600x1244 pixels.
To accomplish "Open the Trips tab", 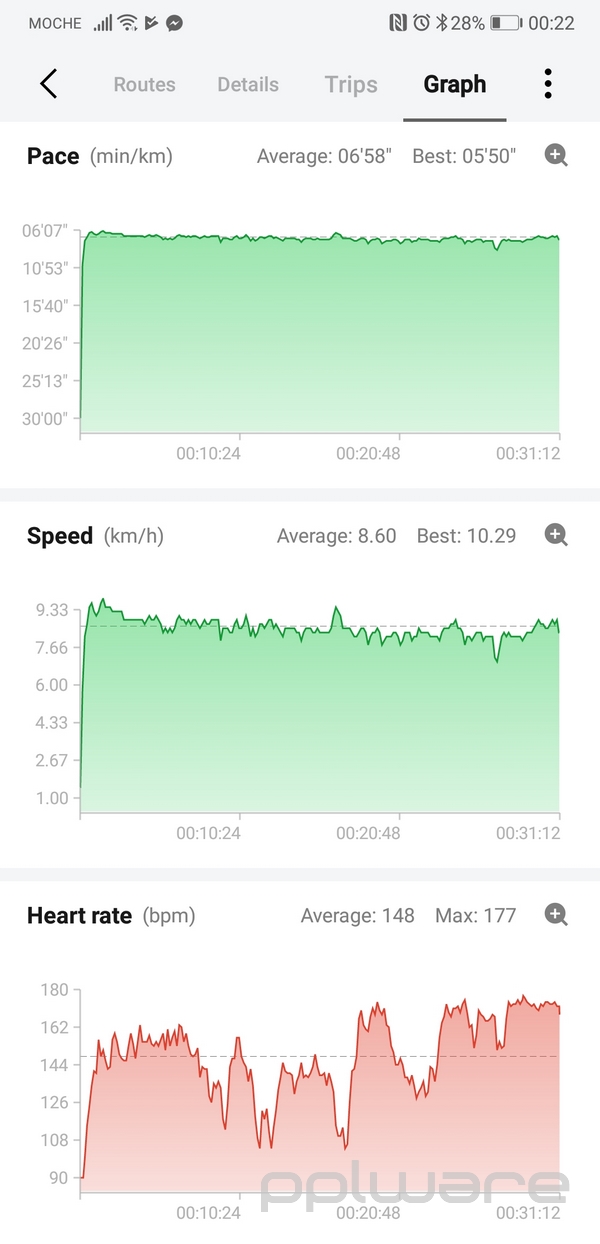I will (x=351, y=85).
